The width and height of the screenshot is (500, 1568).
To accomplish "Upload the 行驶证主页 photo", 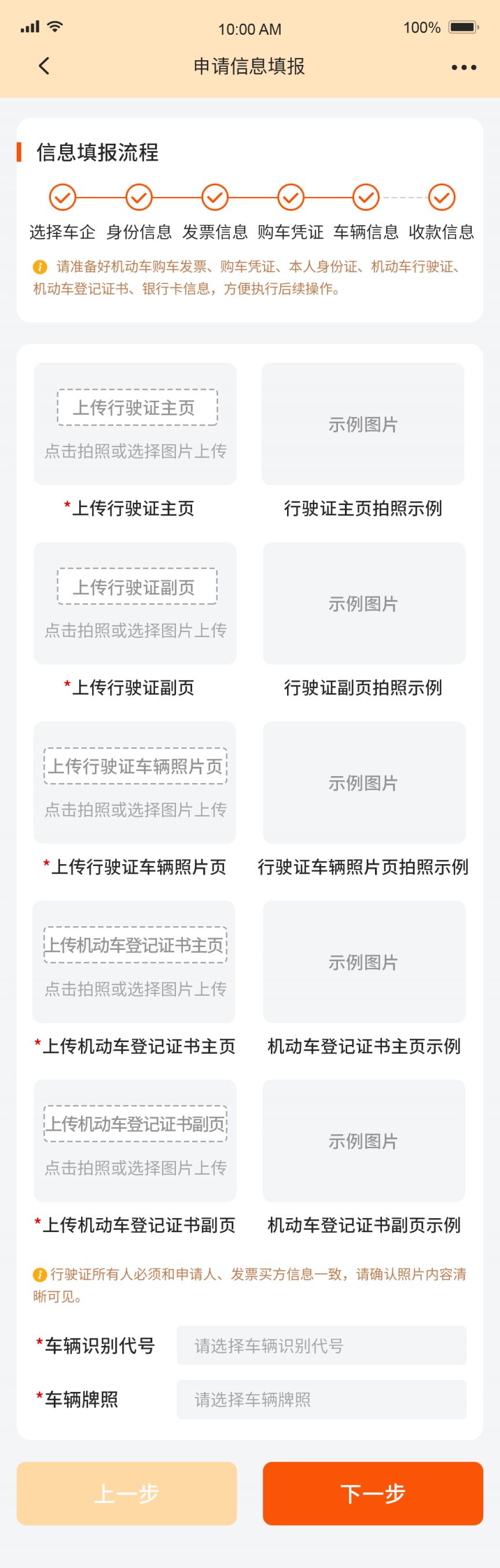I will pyautogui.click(x=135, y=423).
